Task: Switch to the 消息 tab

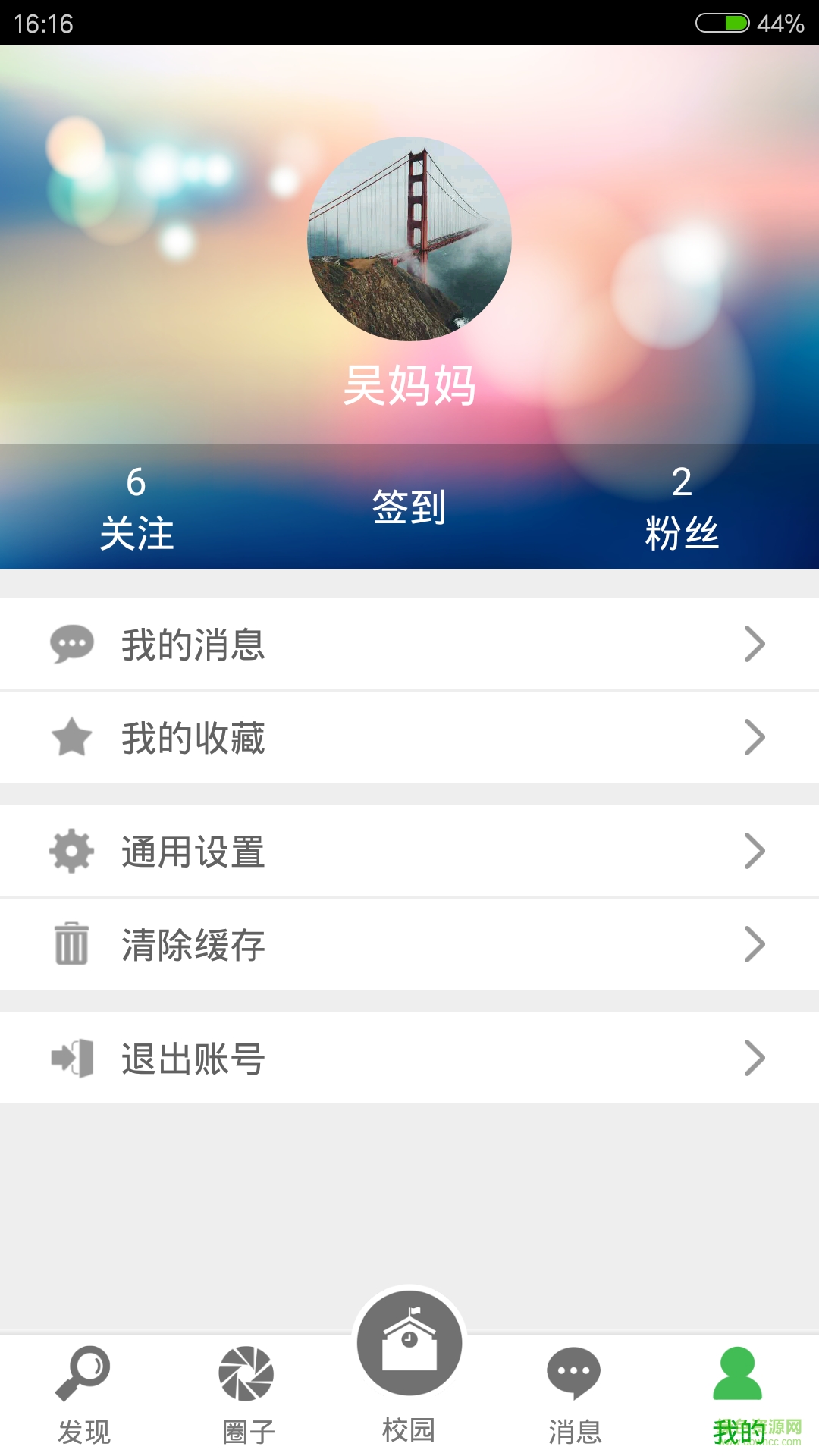Action: click(573, 1395)
